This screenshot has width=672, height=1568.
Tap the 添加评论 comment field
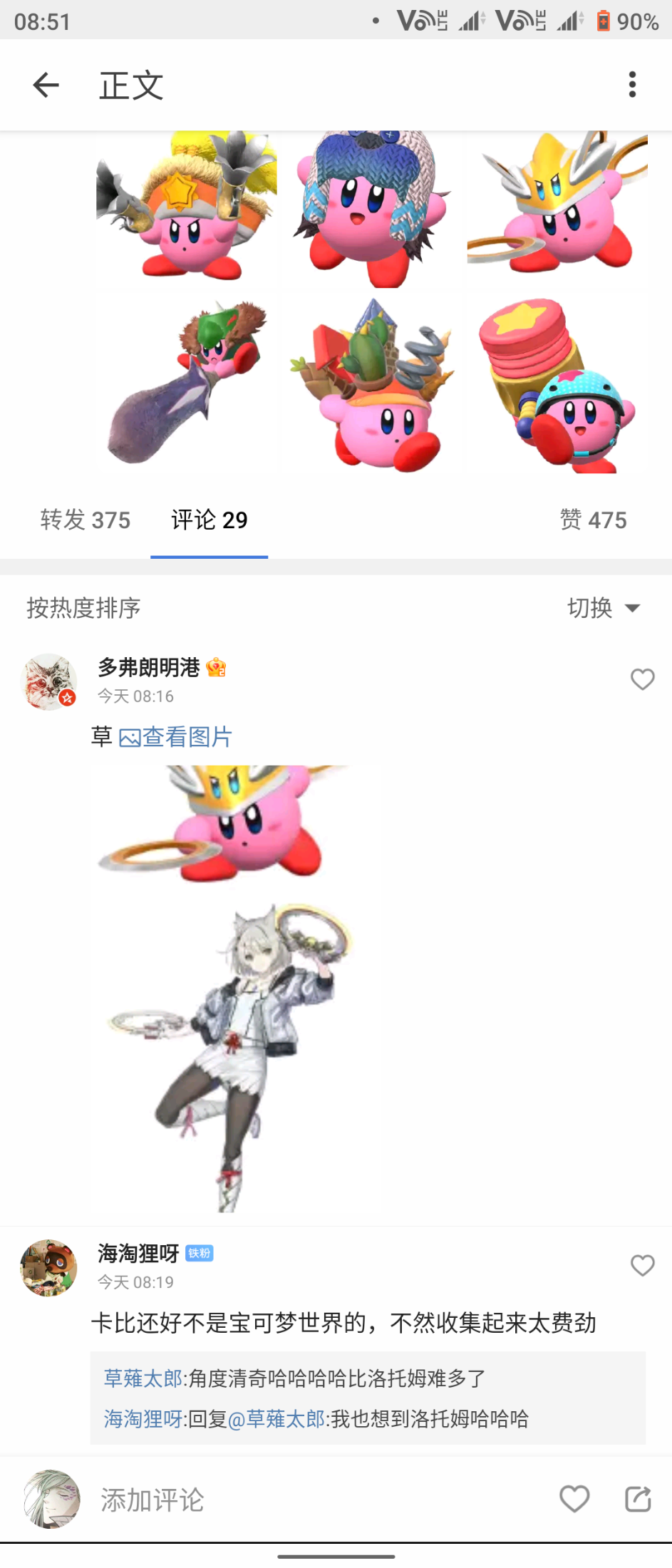(x=285, y=1500)
